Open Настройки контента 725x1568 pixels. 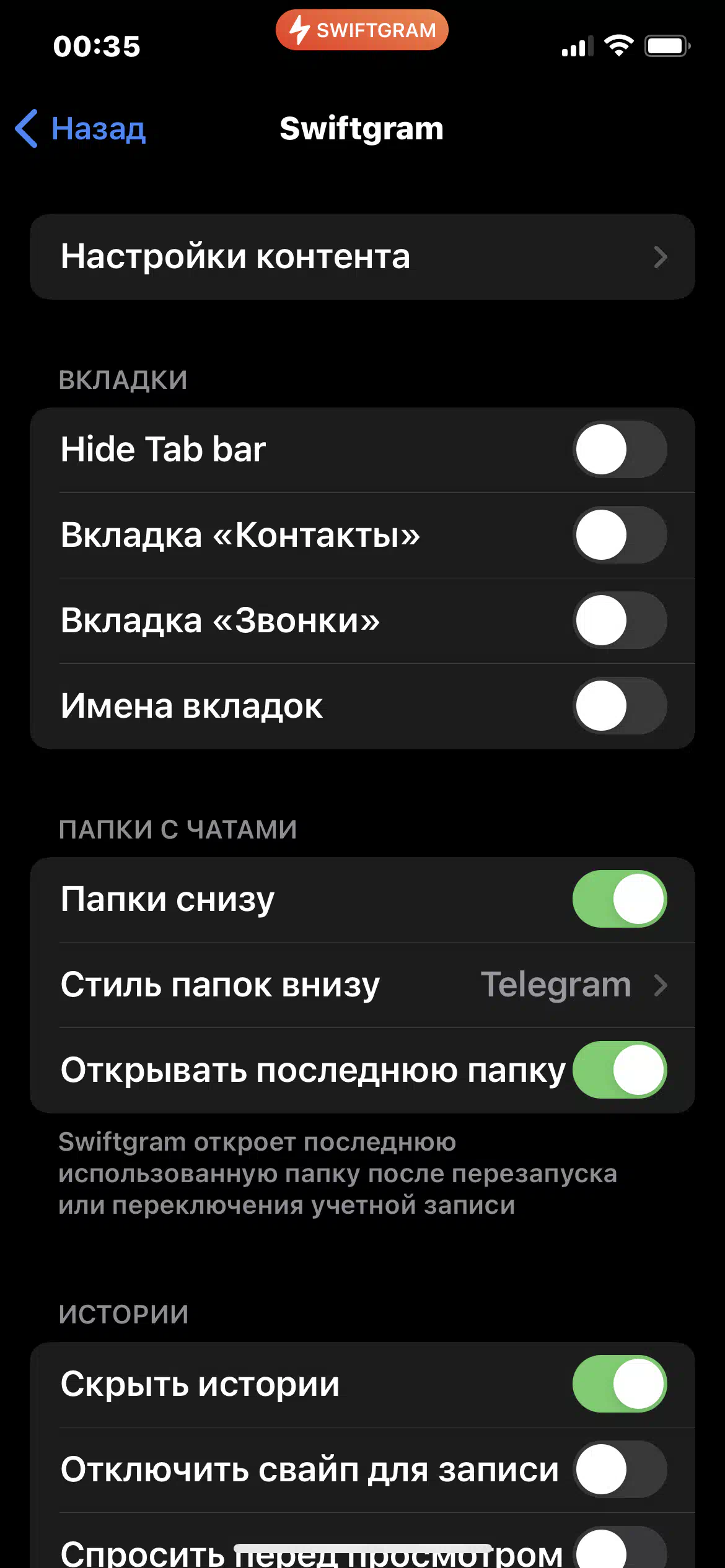[362, 257]
